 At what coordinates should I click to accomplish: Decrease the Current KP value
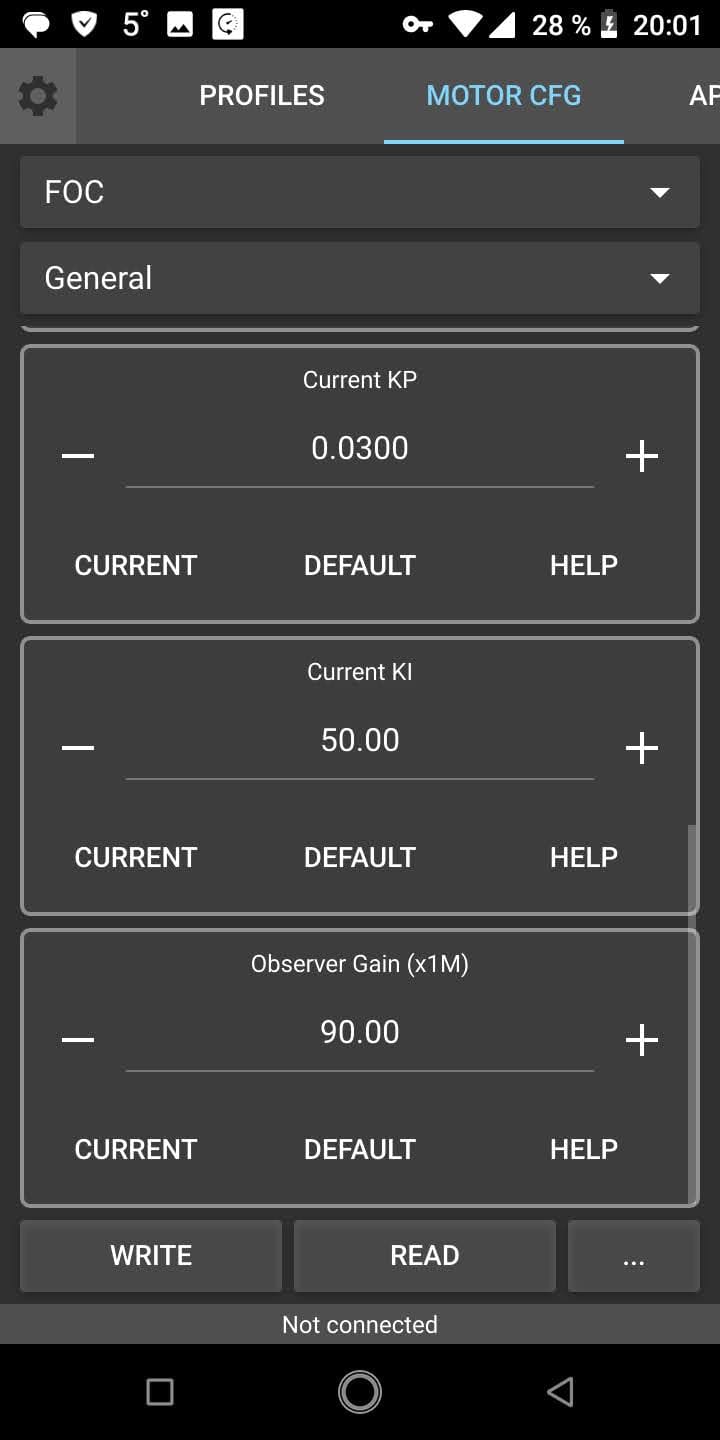point(78,456)
